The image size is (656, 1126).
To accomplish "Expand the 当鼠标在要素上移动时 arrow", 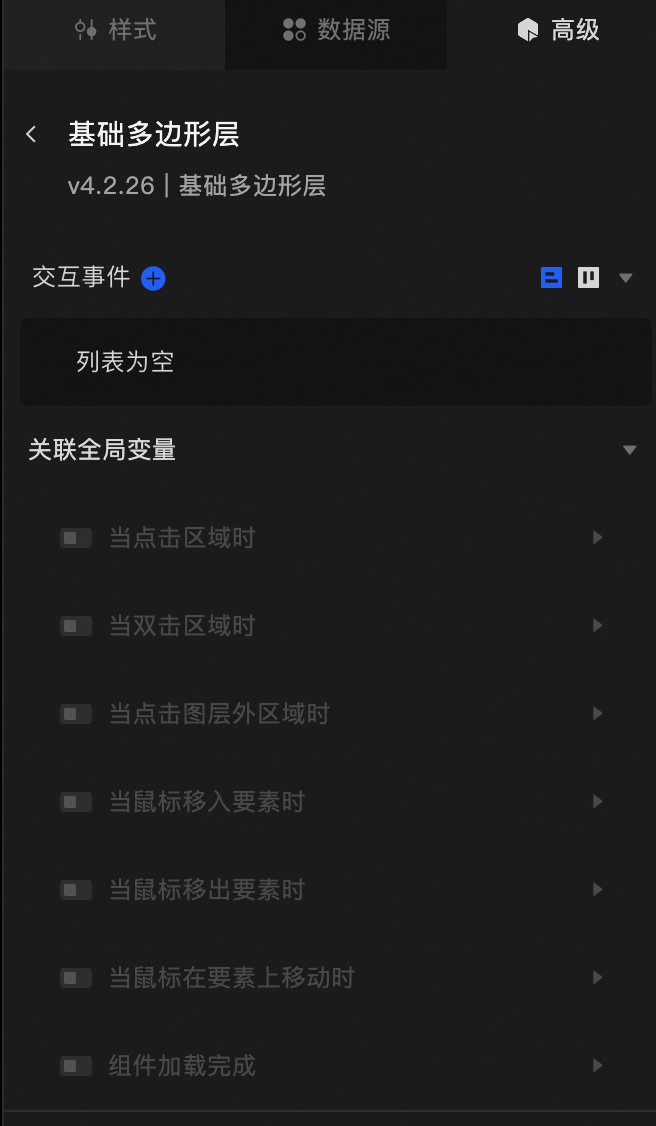I will coord(597,978).
